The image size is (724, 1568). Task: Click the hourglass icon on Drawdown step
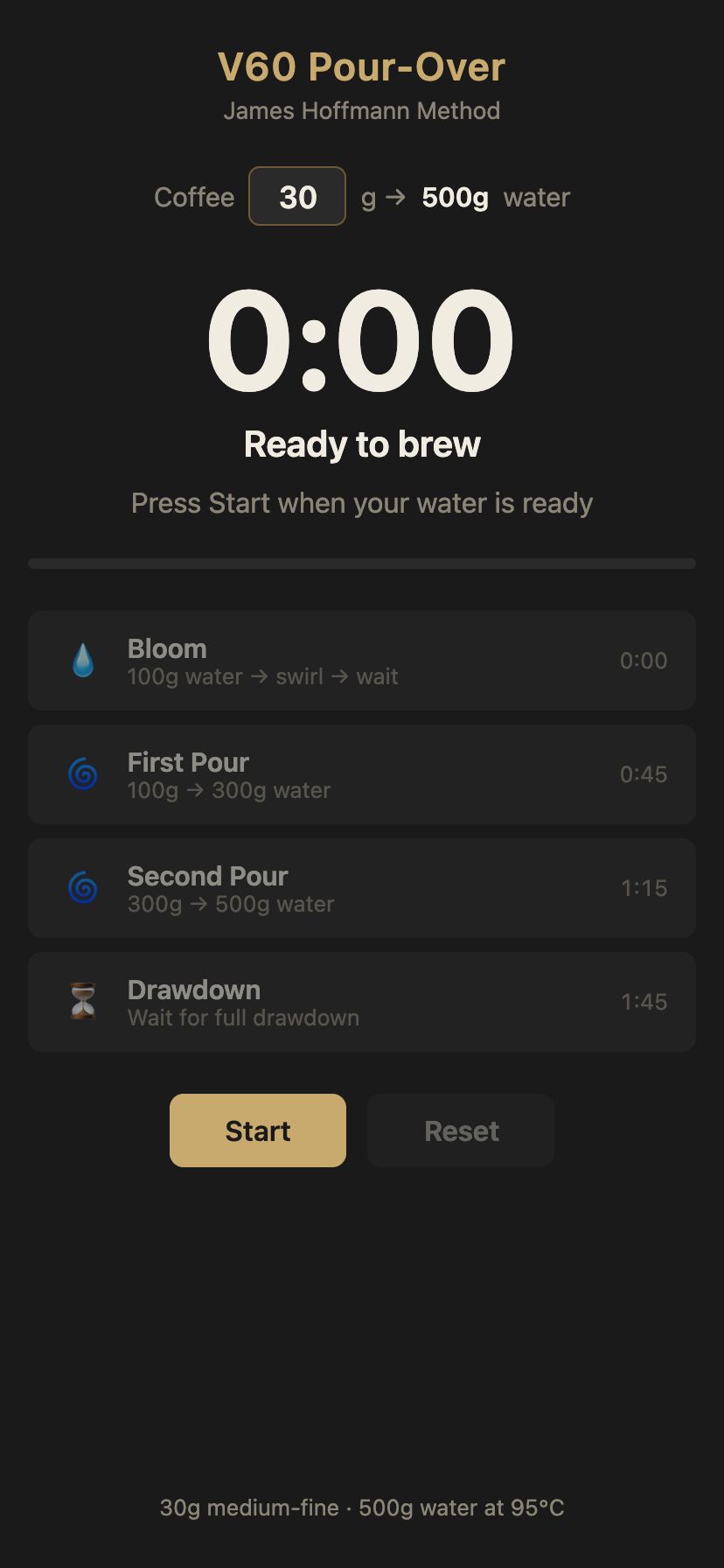pyautogui.click(x=83, y=1002)
